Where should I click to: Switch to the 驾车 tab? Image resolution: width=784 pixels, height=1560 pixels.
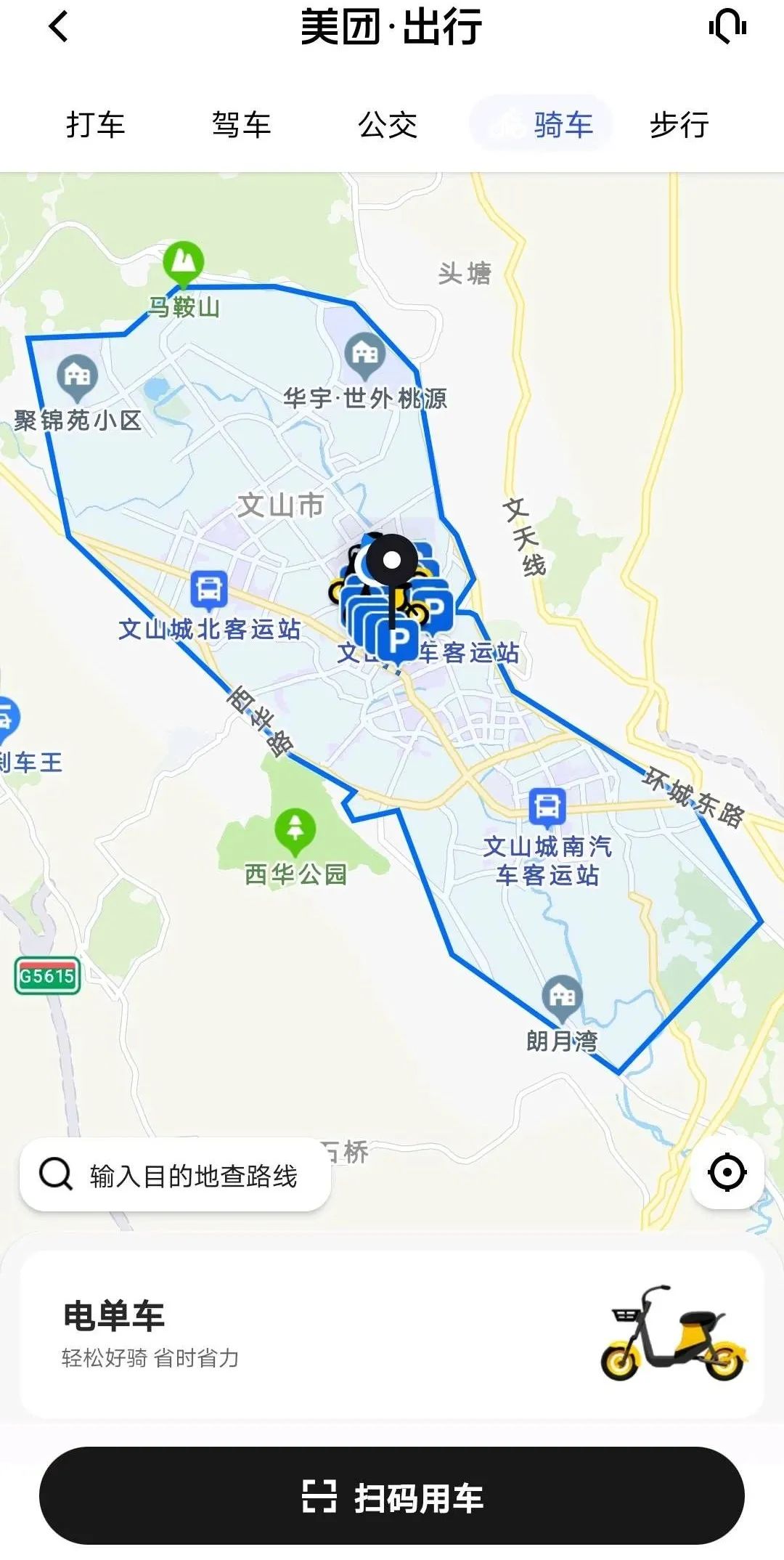point(241,124)
